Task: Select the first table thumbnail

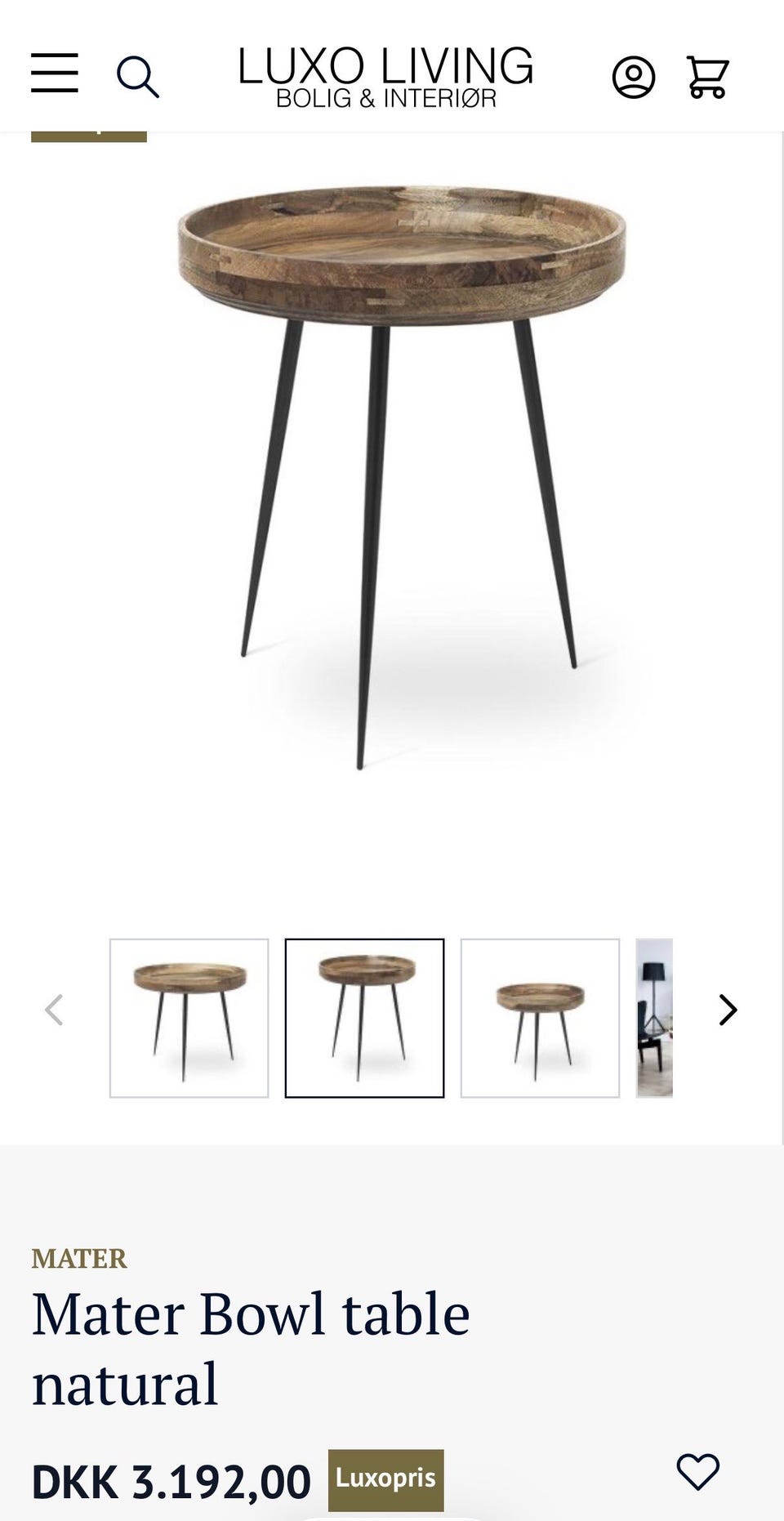Action: click(x=189, y=1018)
